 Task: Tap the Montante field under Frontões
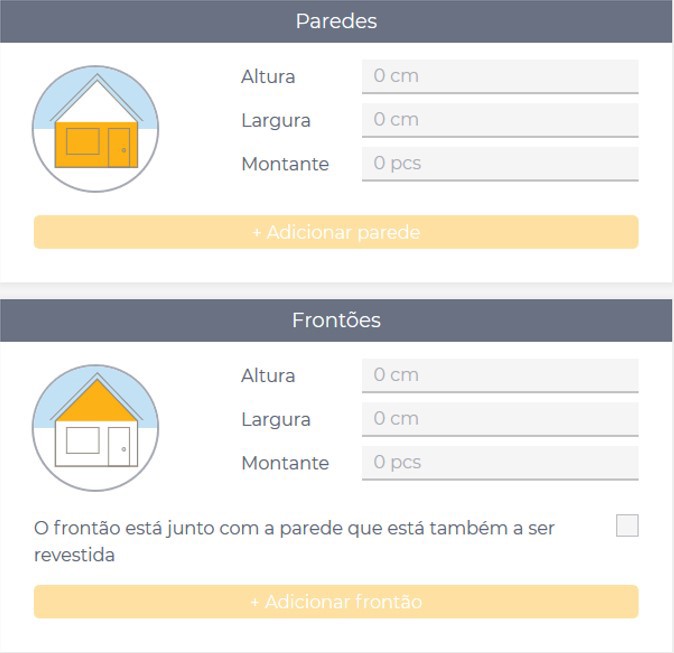point(499,462)
